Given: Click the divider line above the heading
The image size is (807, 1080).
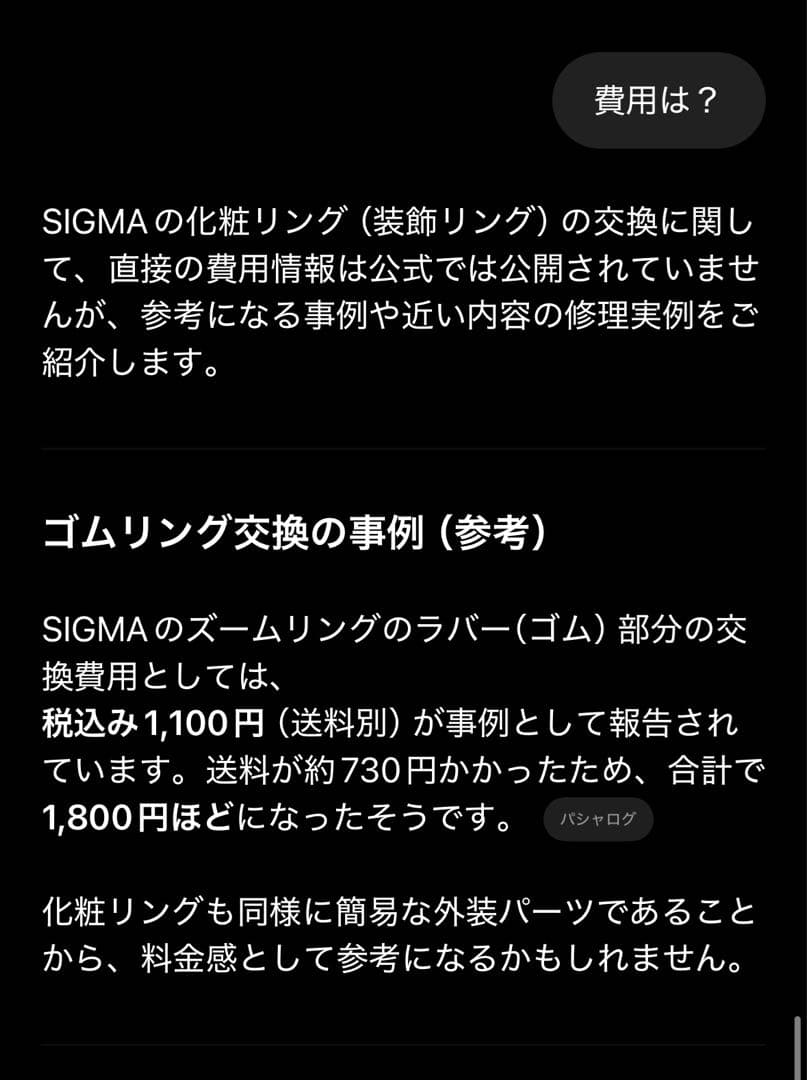Looking at the screenshot, I should [x=400, y=448].
